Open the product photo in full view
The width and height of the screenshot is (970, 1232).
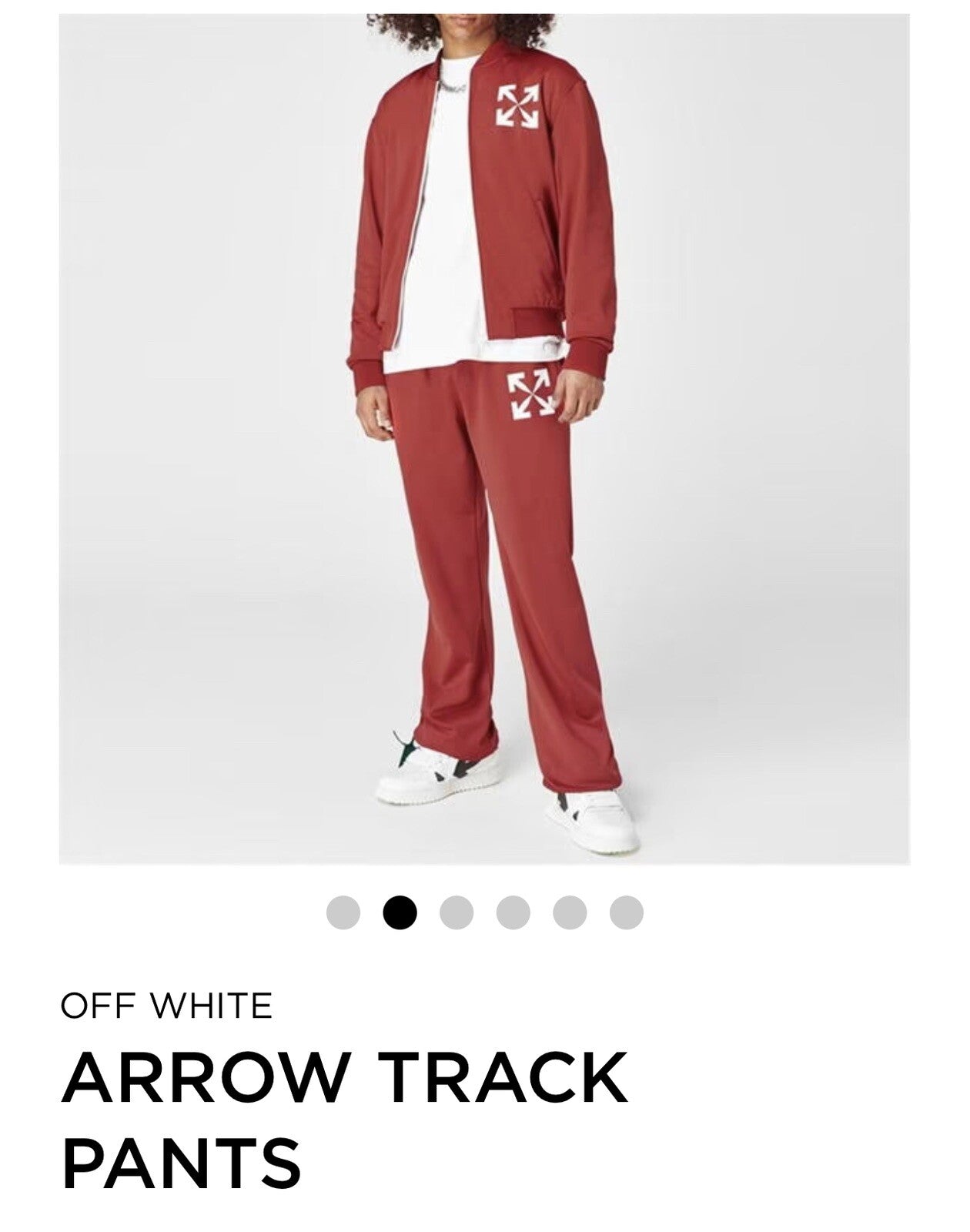coord(484,439)
